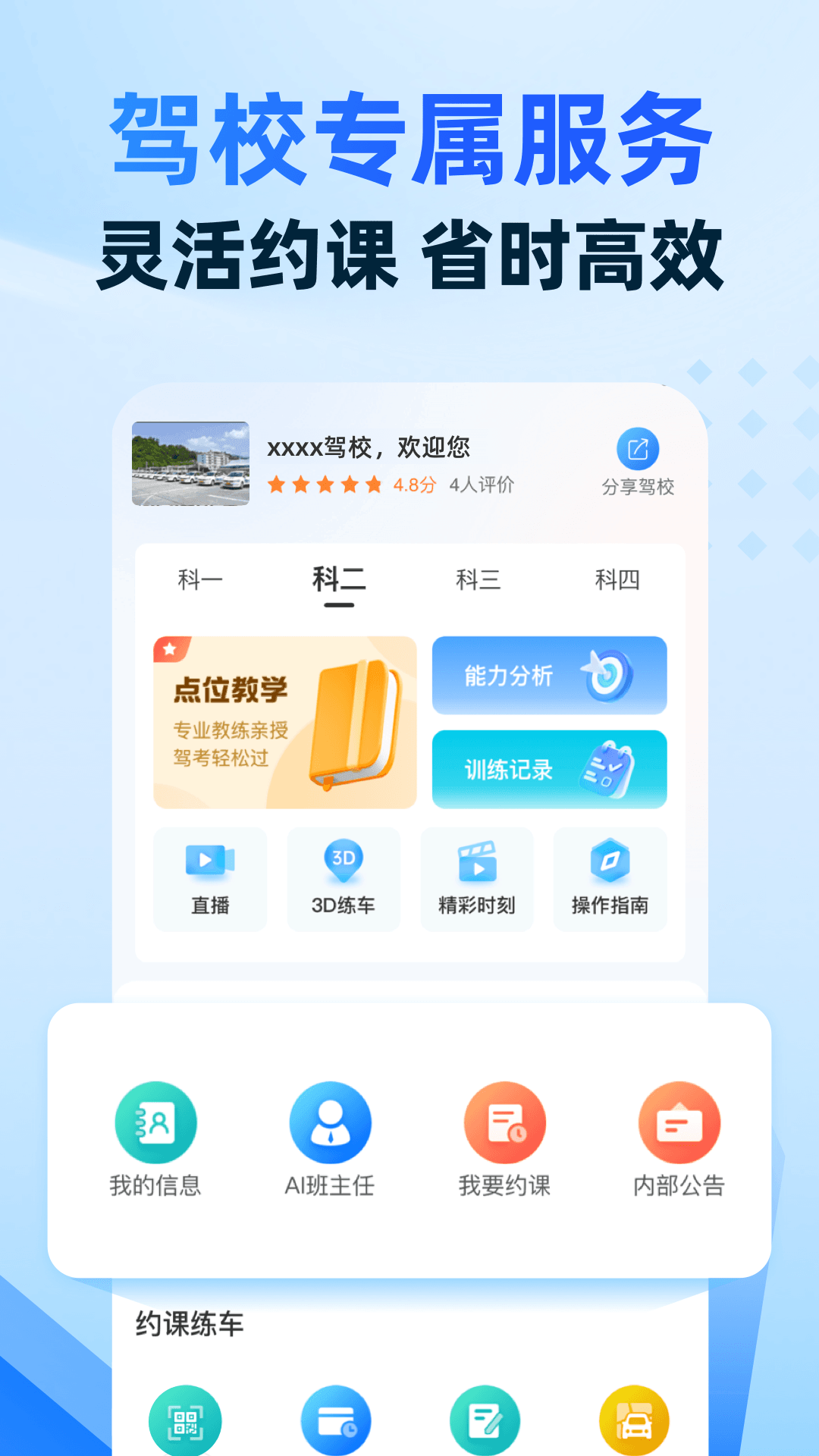
Task: View 训练记录 training records
Action: [x=549, y=769]
